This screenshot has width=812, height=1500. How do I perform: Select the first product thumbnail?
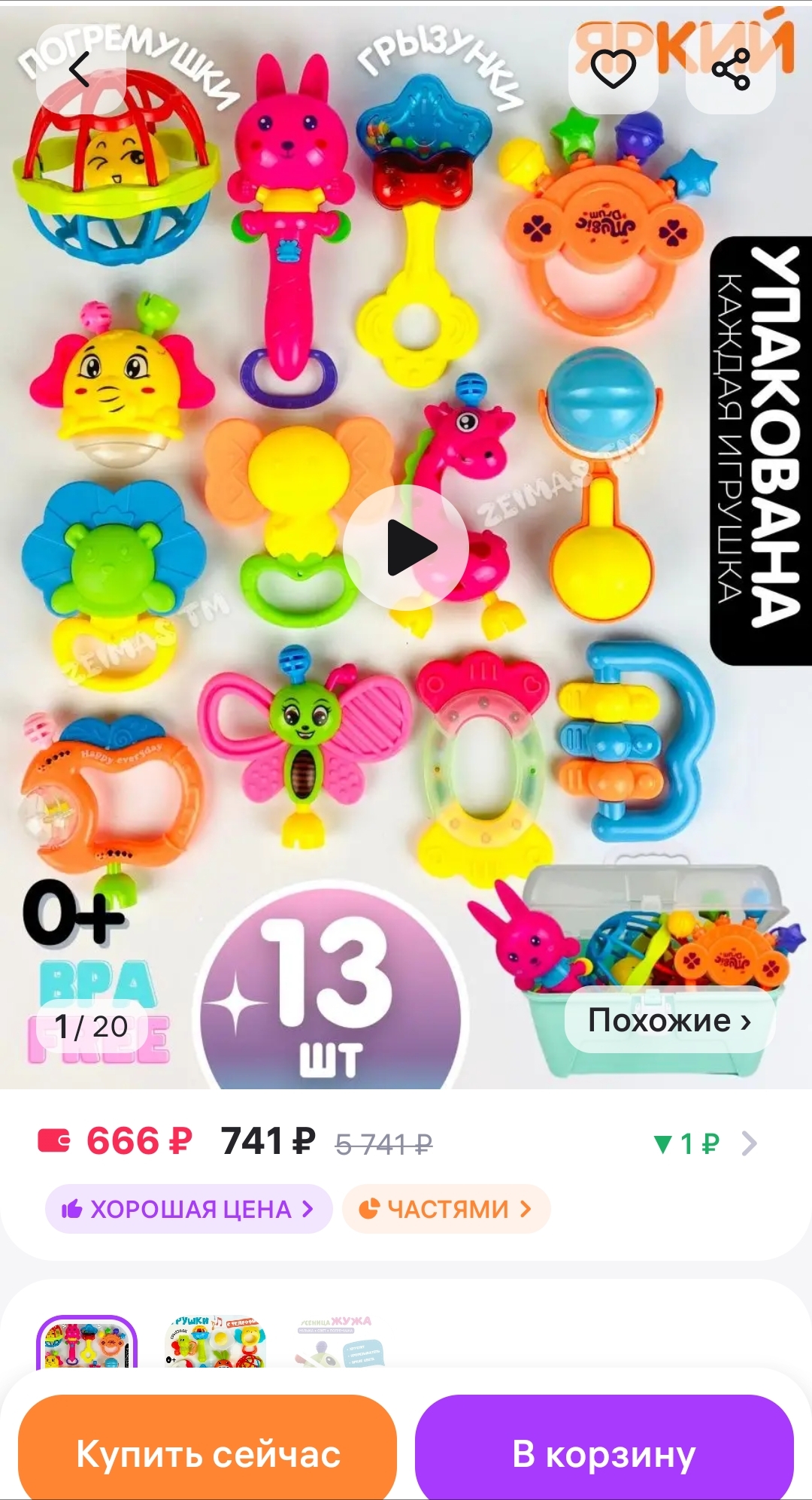pos(86,1343)
